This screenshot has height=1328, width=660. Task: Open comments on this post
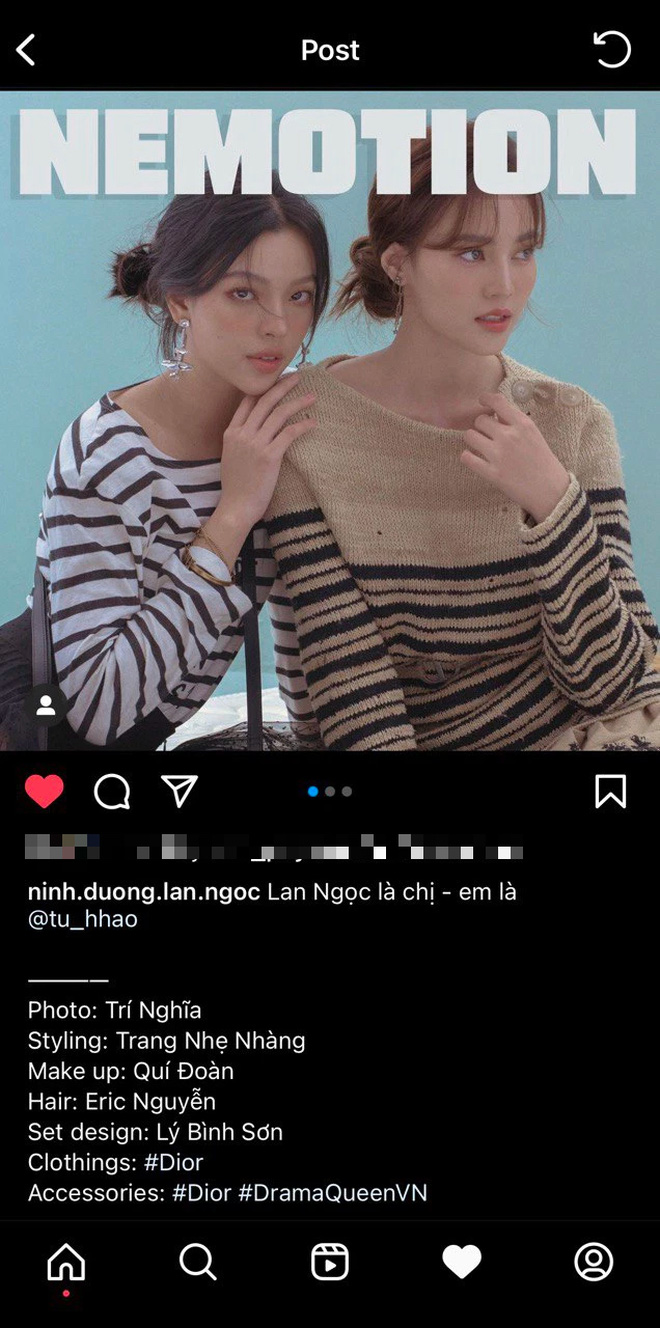click(x=112, y=791)
